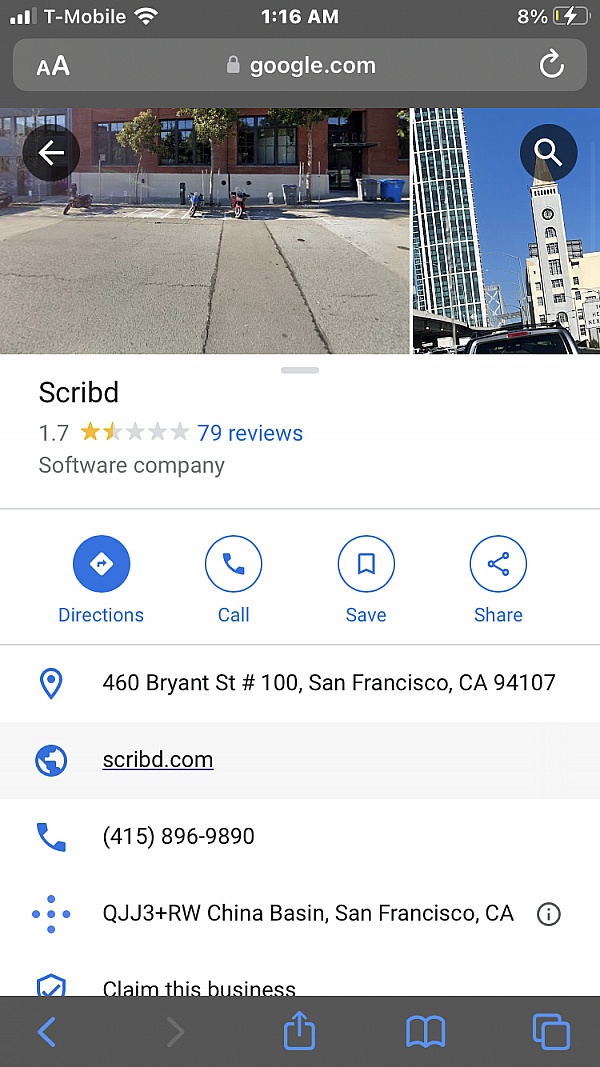This screenshot has width=600, height=1067.
Task: Open the AA reader text options
Action: [53, 66]
